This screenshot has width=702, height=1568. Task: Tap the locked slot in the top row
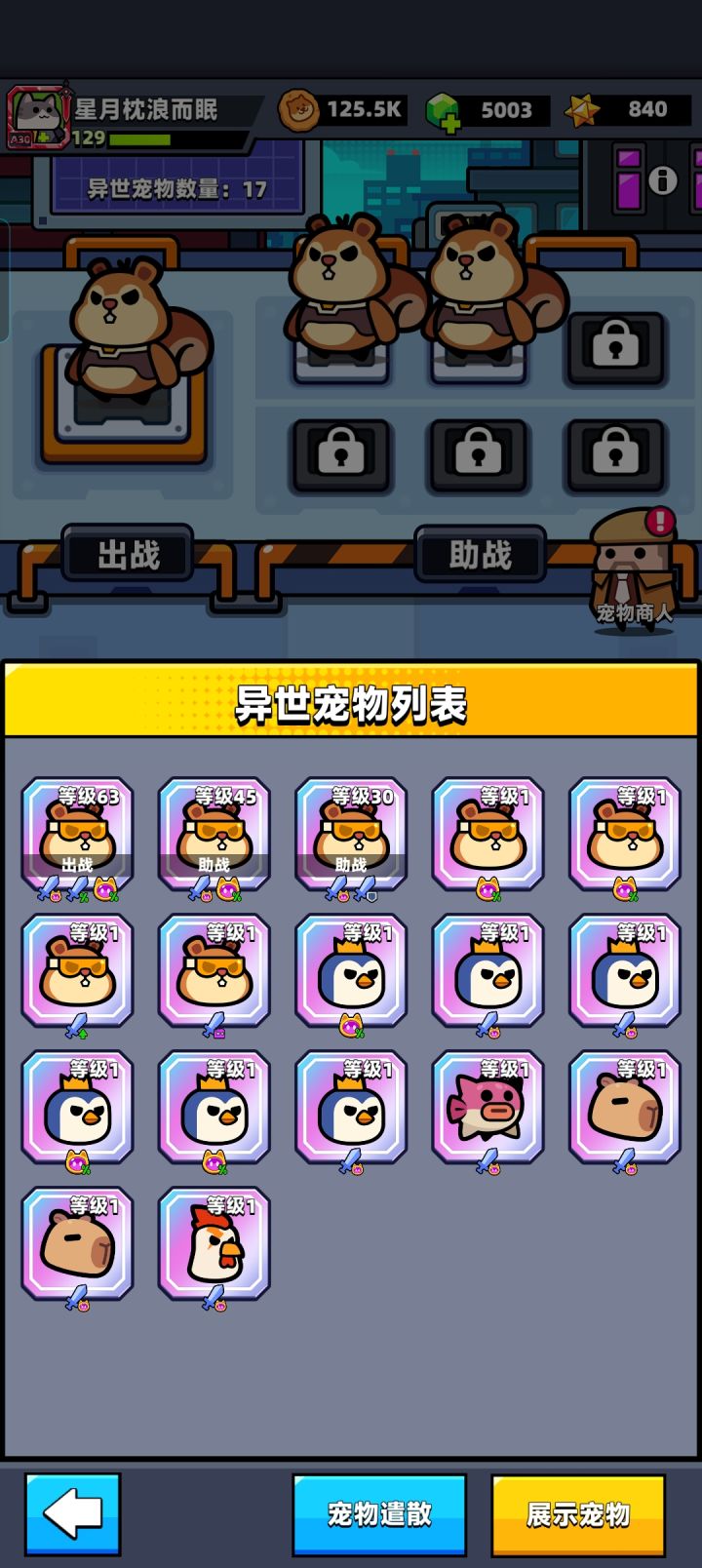click(613, 346)
